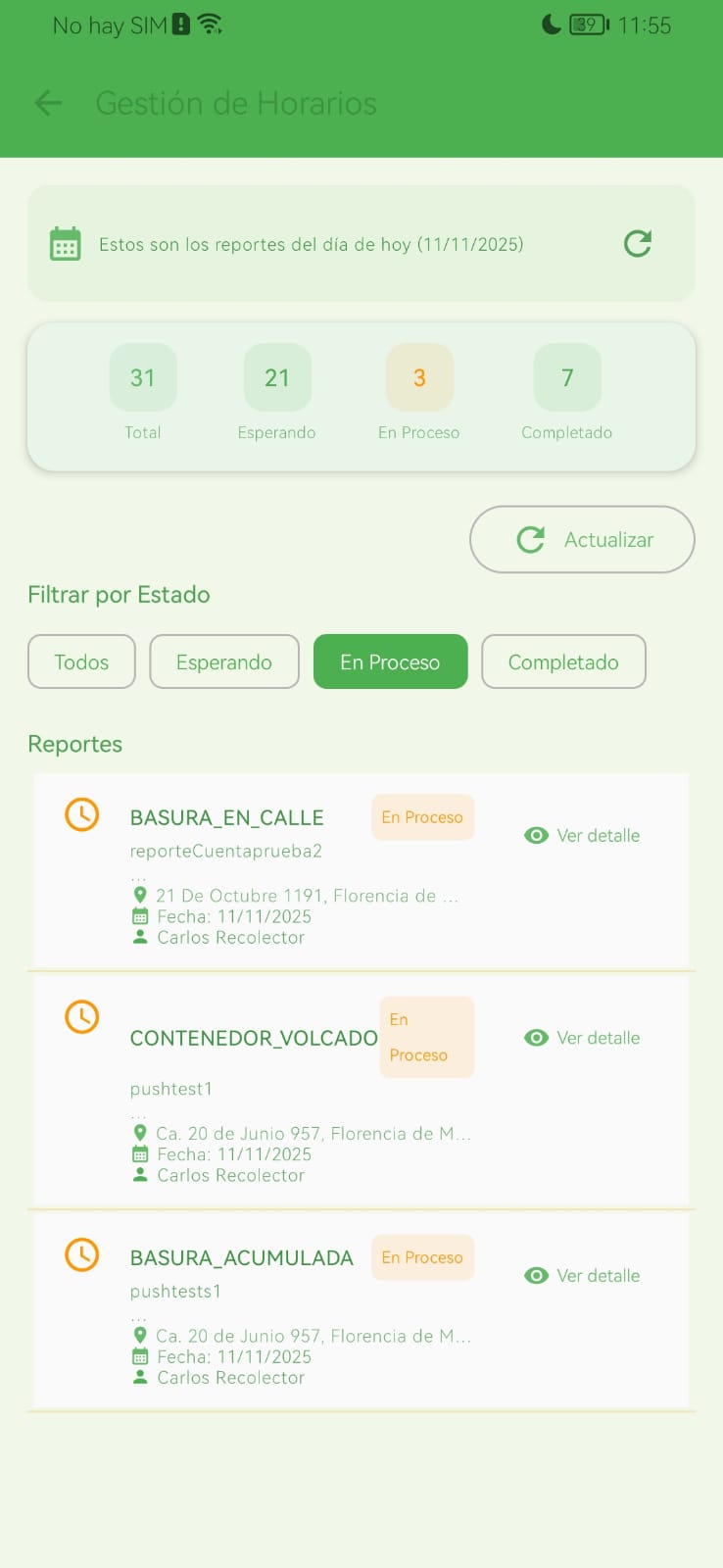Tap the calendar icon in the reports banner
723x1568 pixels.
(x=65, y=244)
